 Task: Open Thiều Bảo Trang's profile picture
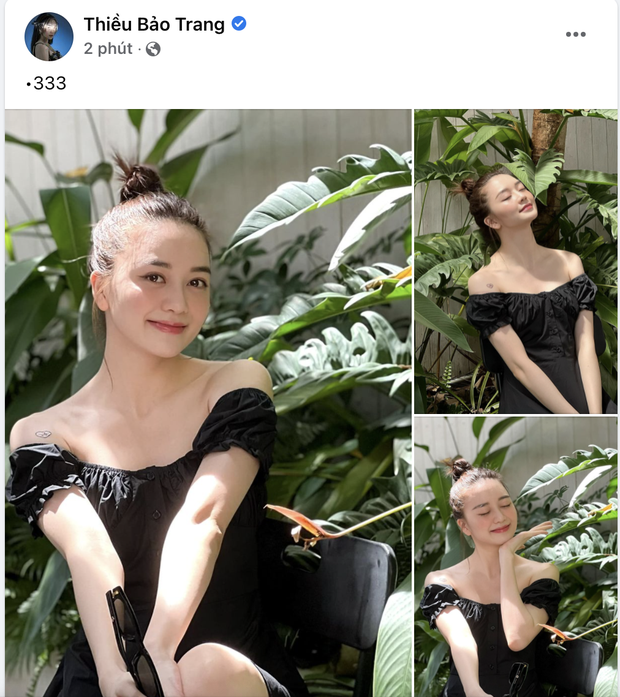[48, 36]
